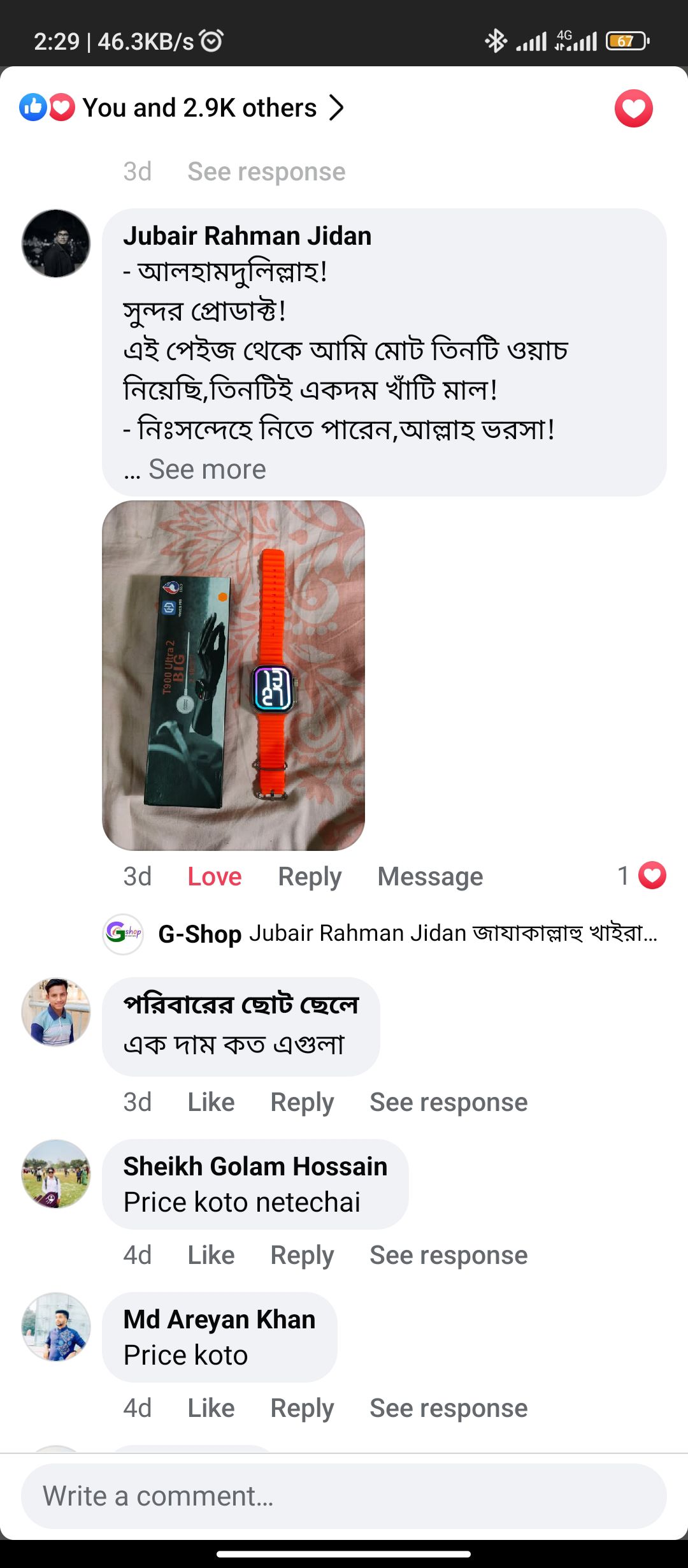This screenshot has height=1568, width=688.
Task: Tap the red heart reaction button at top
Action: [x=633, y=108]
